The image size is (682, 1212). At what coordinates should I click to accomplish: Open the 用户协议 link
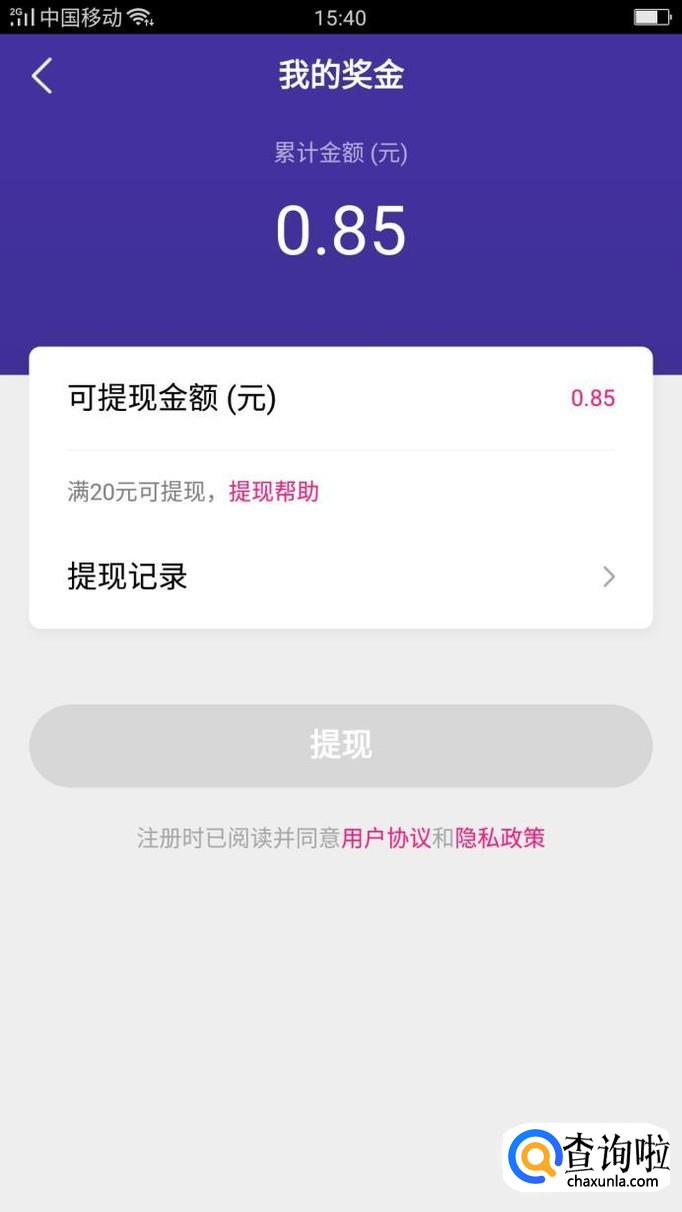386,838
